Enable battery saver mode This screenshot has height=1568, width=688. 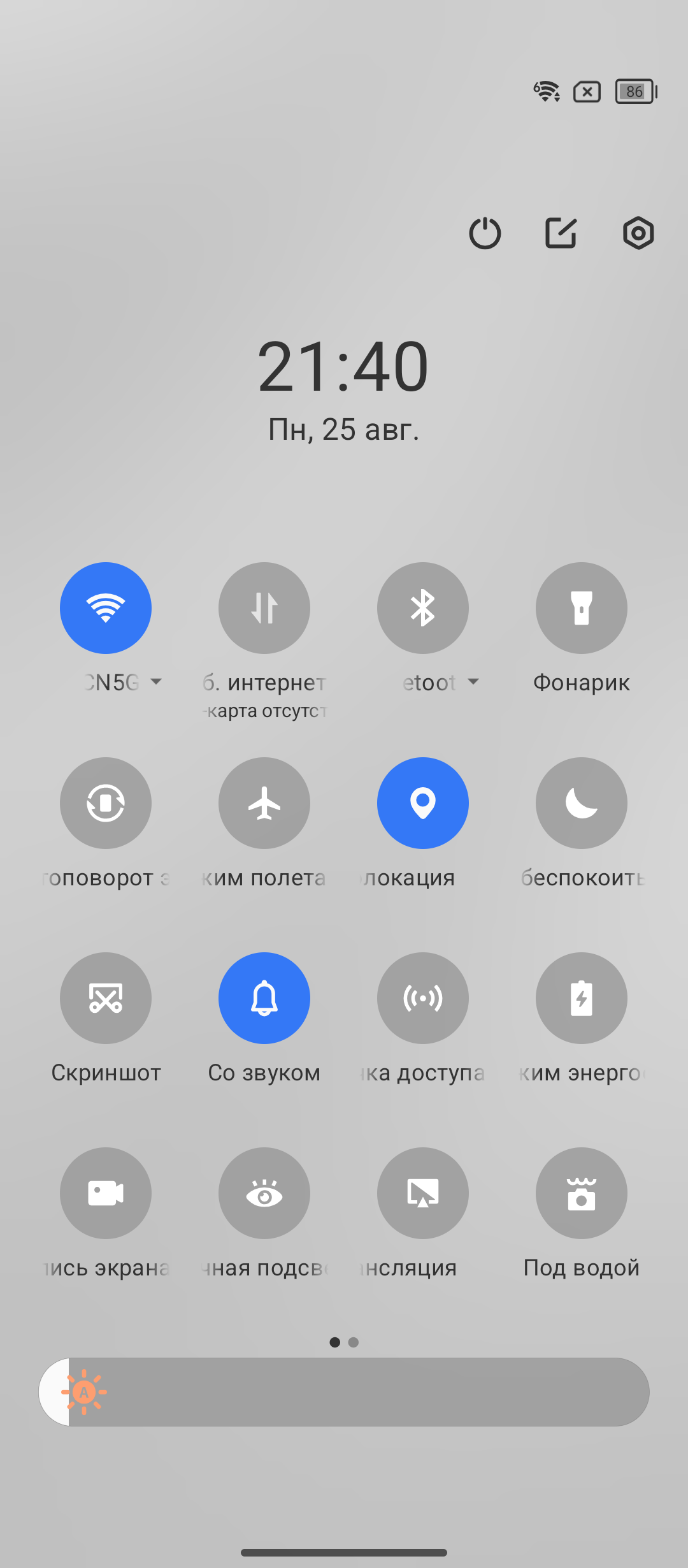pyautogui.click(x=582, y=998)
